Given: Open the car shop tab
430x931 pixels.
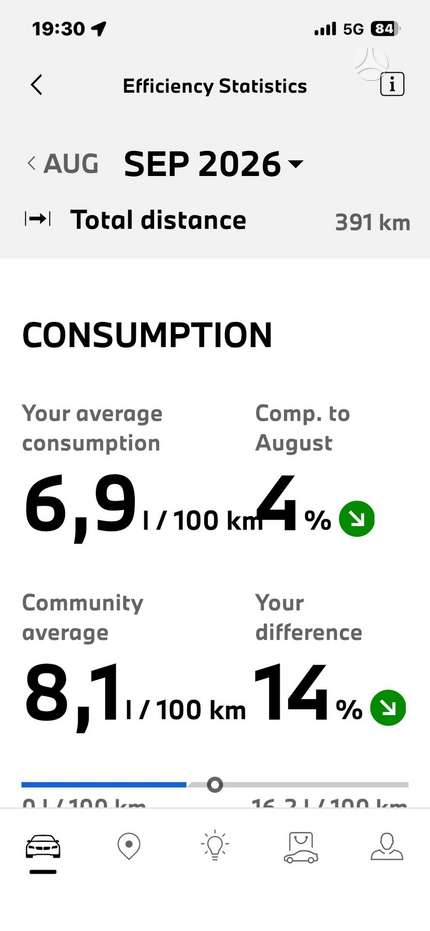Looking at the screenshot, I should click(301, 847).
